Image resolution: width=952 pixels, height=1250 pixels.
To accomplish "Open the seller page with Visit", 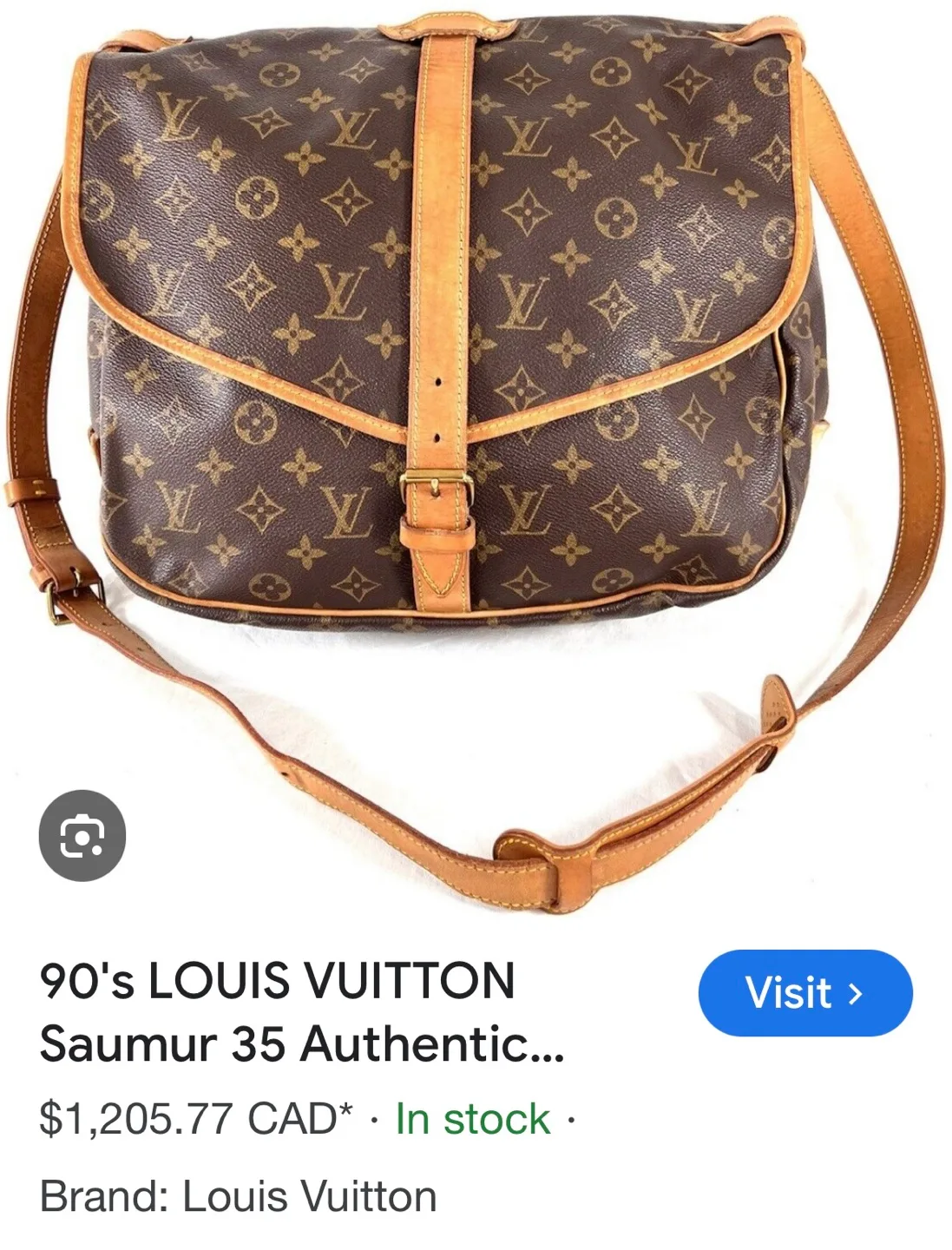I will [805, 995].
